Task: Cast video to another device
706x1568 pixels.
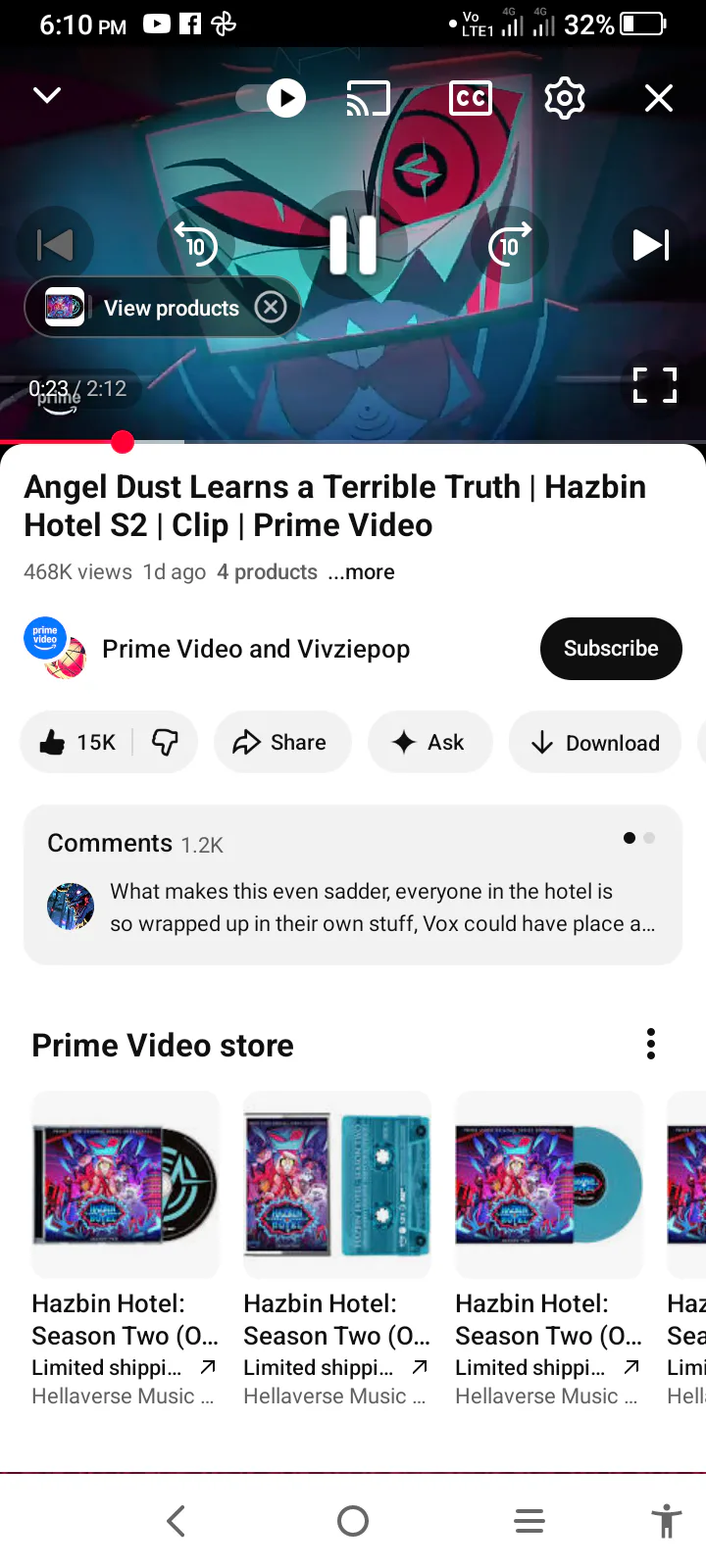Action: click(369, 98)
